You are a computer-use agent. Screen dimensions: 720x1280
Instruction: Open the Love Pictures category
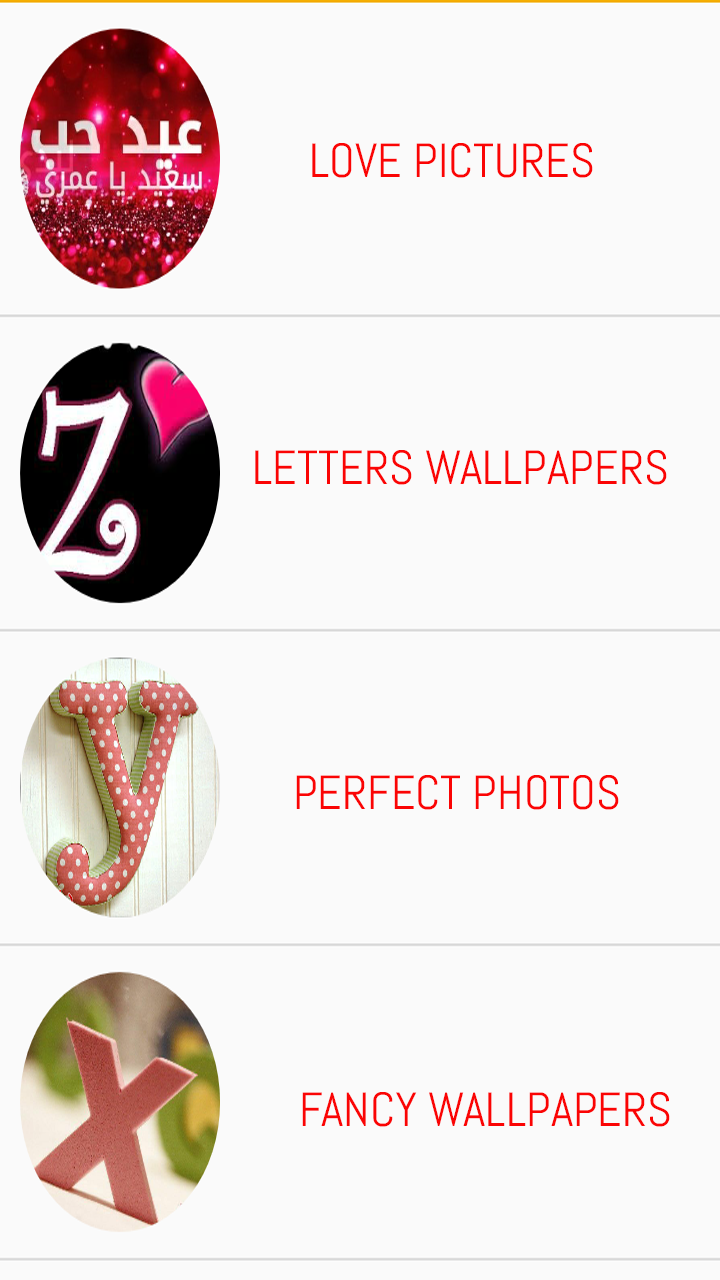(451, 161)
